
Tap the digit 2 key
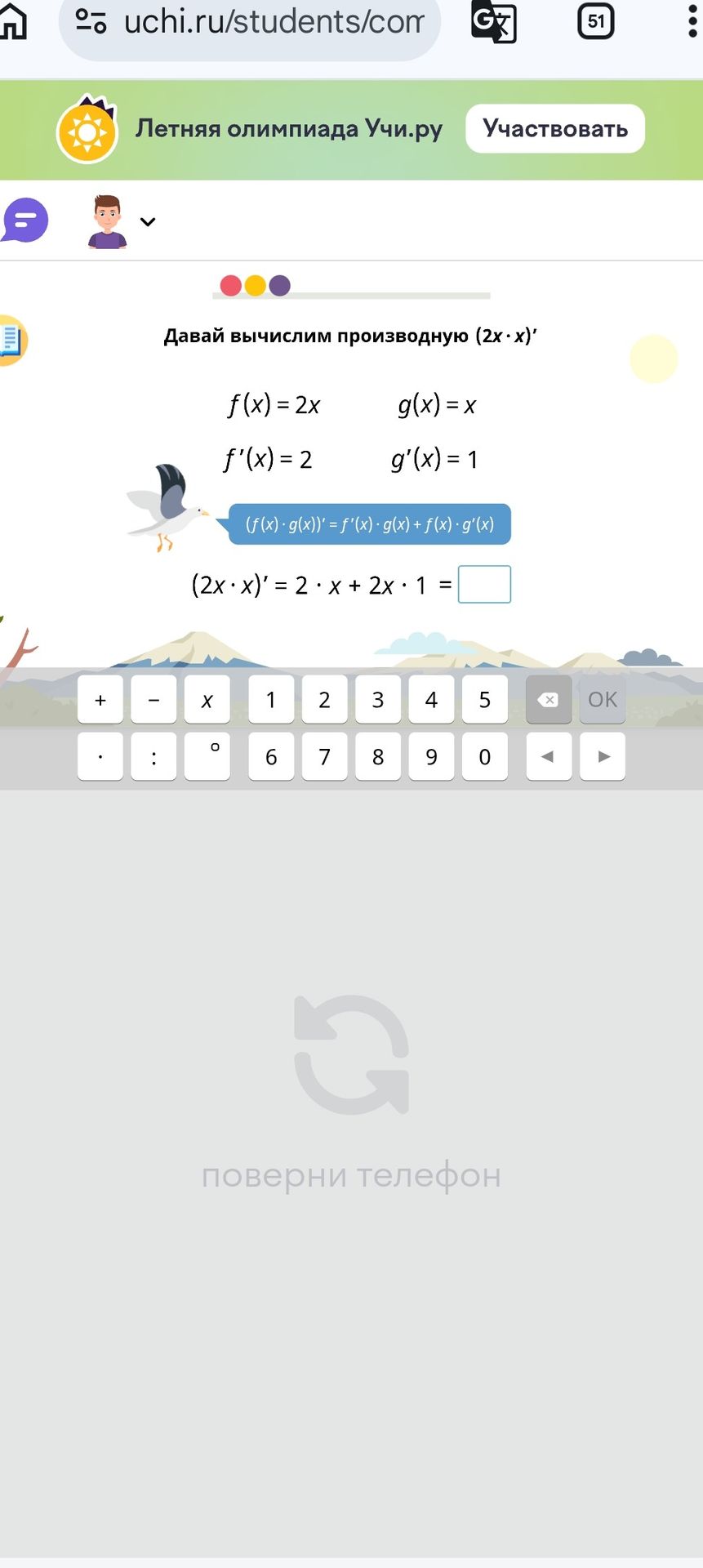[x=324, y=700]
